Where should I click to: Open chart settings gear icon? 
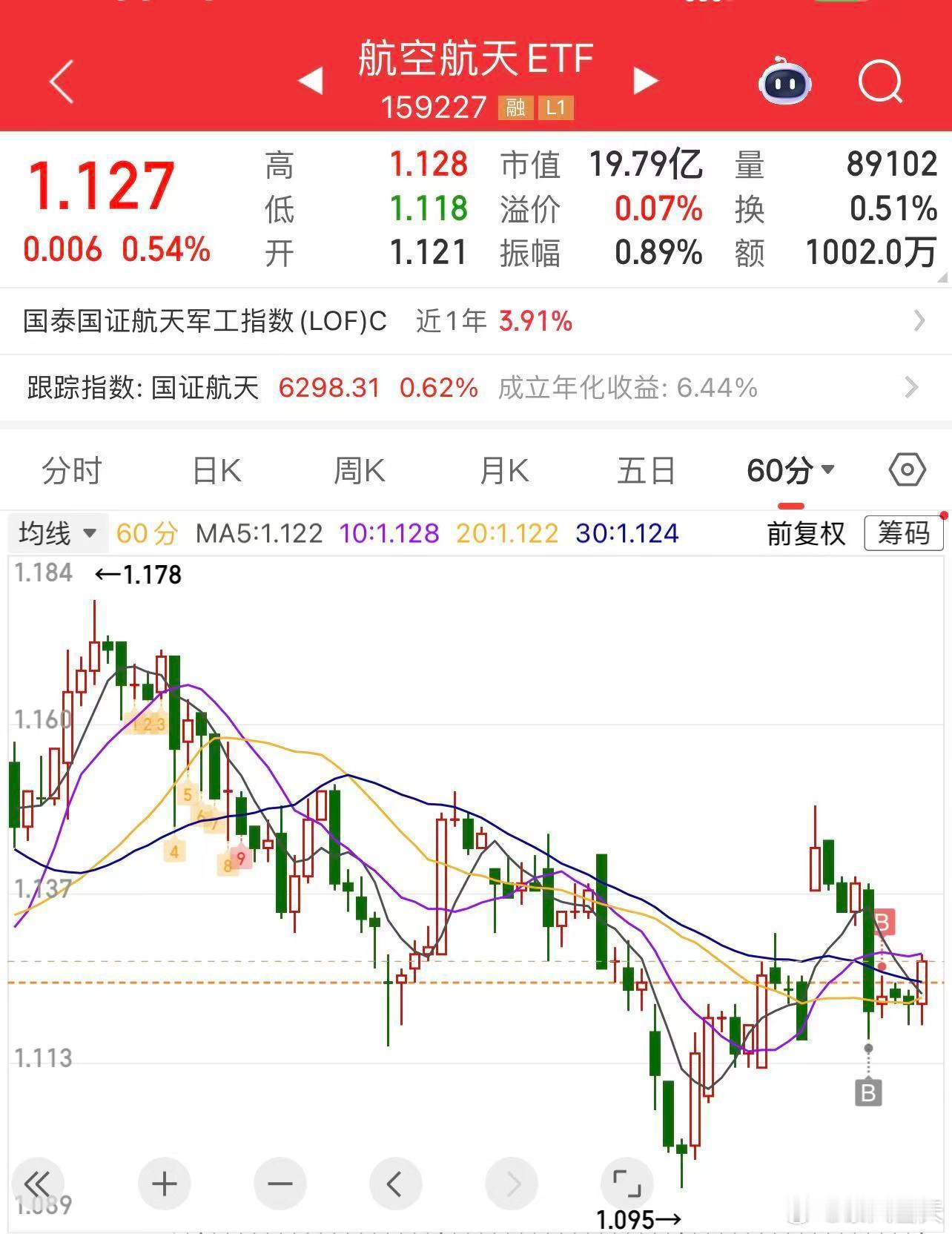click(906, 469)
